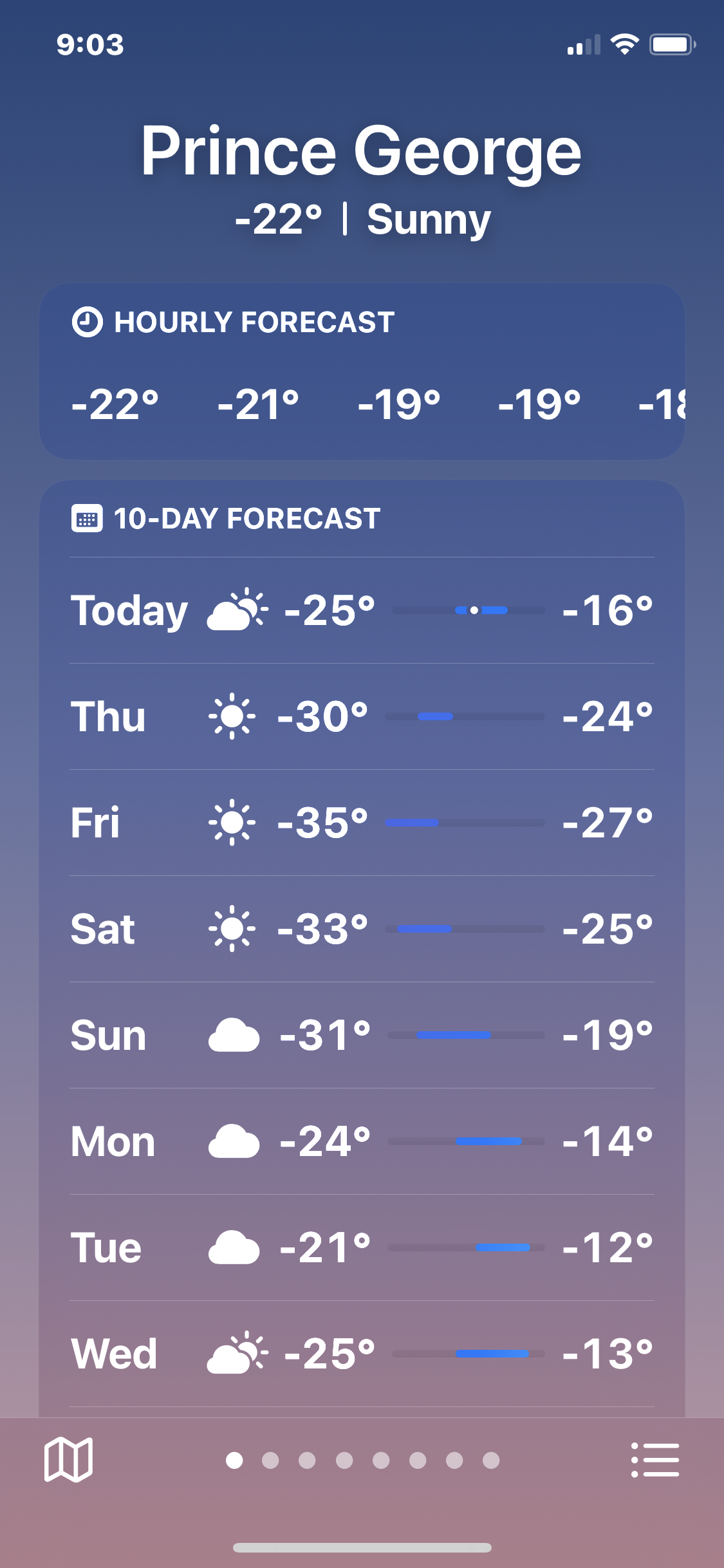View Thursday's forecast details
This screenshot has height=1568, width=724.
pyautogui.click(x=362, y=716)
